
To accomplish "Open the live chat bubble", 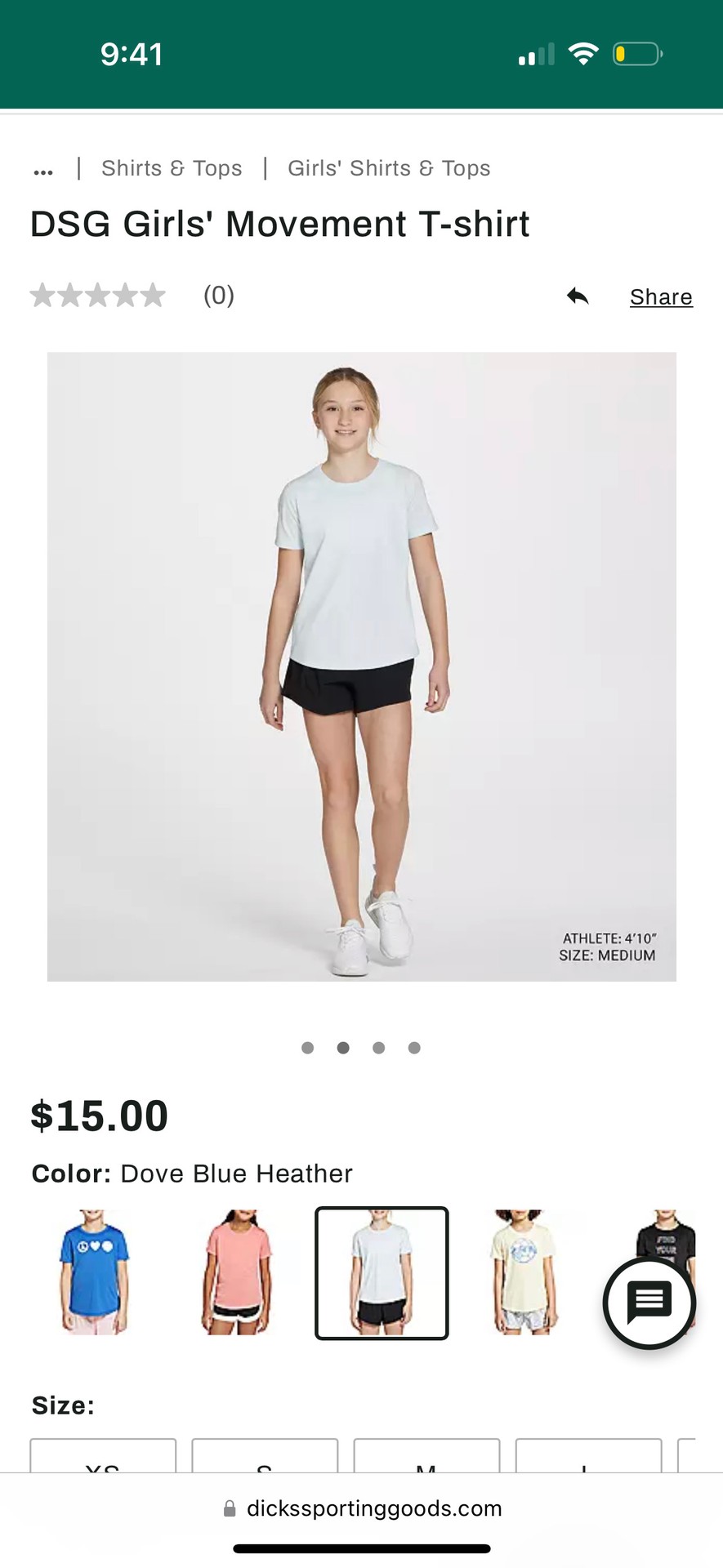I will pyautogui.click(x=649, y=1303).
